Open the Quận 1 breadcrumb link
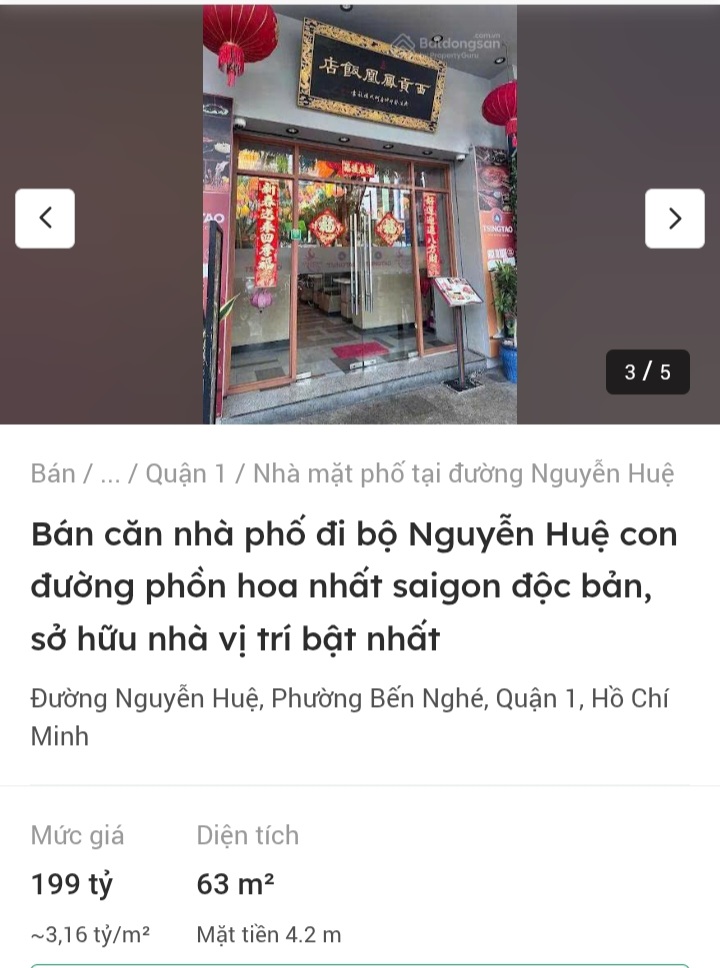The width and height of the screenshot is (720, 968). (x=185, y=473)
